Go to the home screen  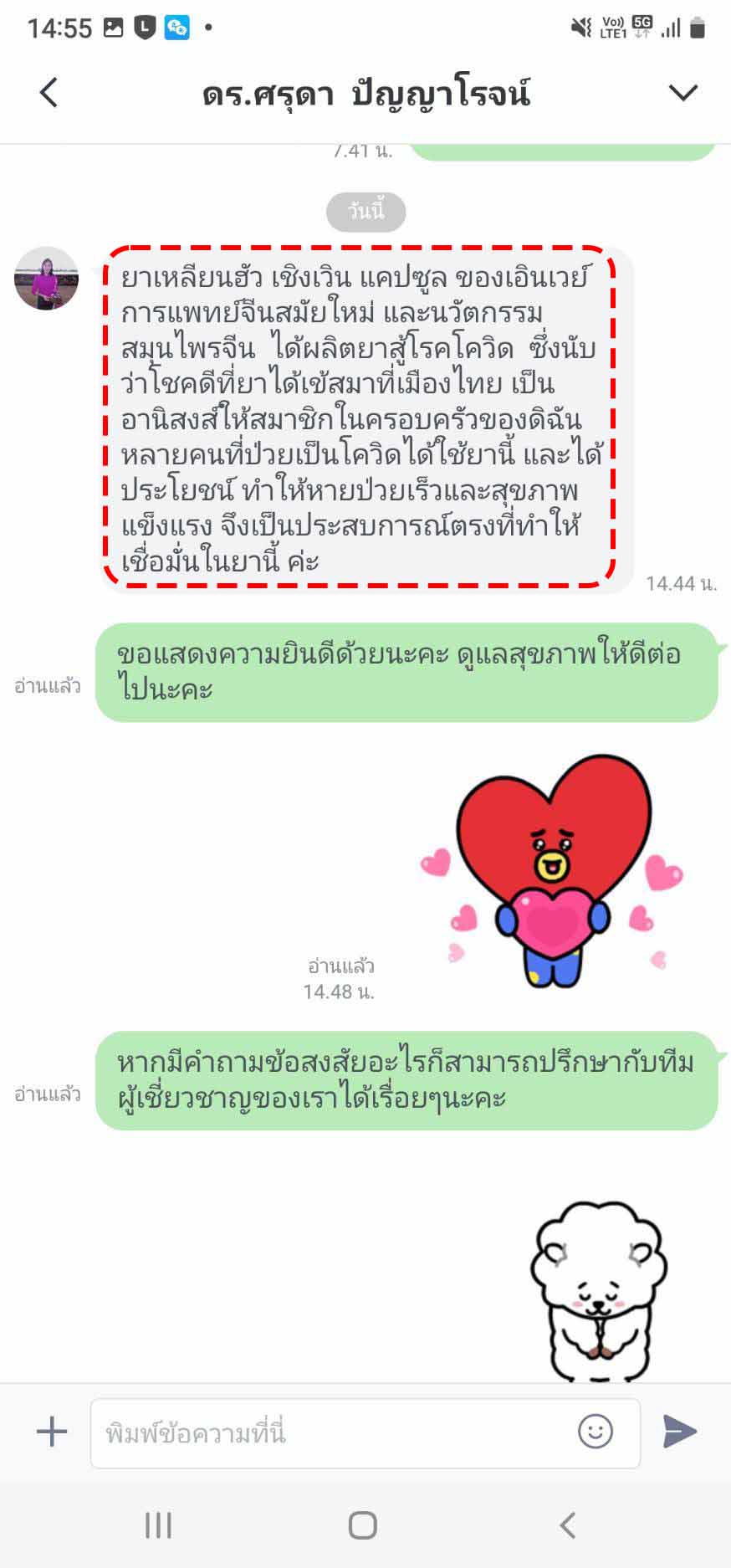point(362,1525)
